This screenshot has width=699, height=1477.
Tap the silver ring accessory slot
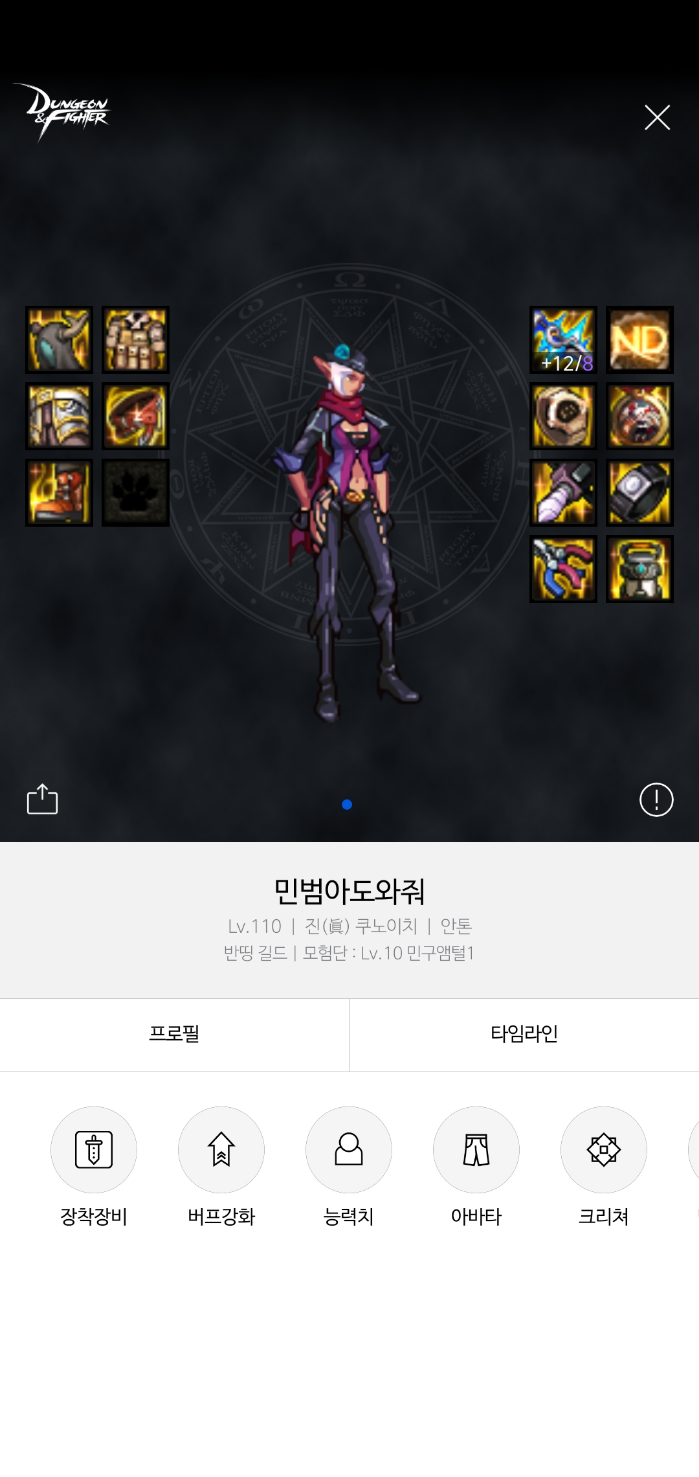639,492
